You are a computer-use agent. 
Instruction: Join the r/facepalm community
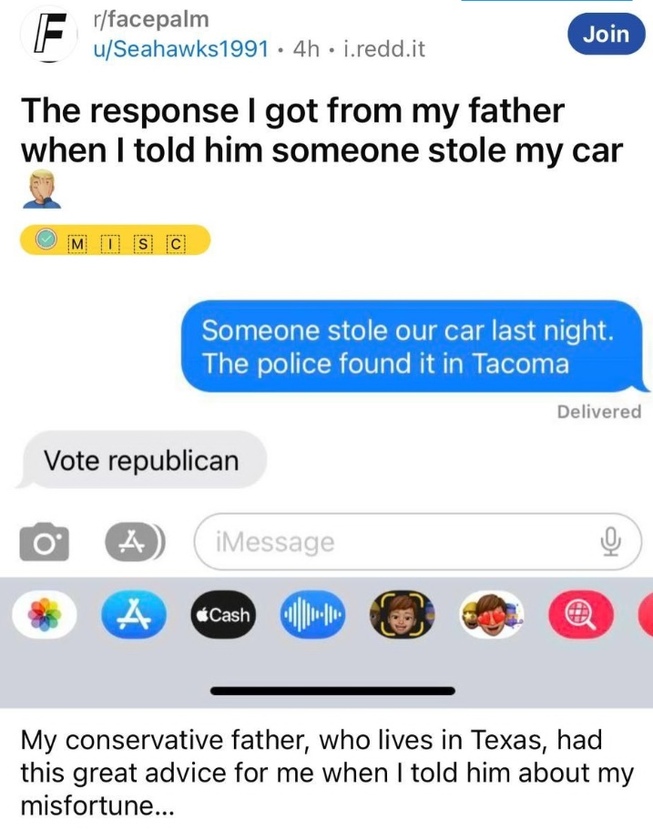click(606, 34)
